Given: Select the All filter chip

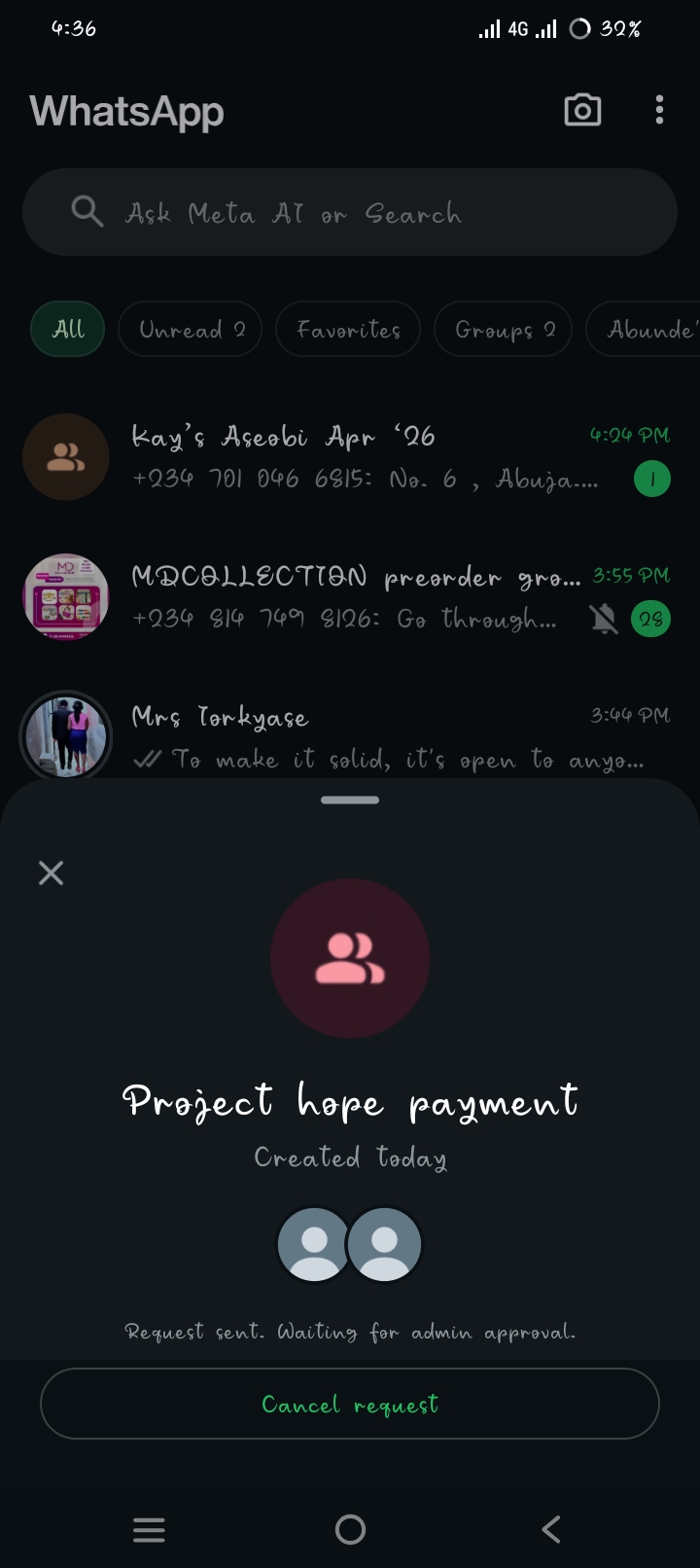Looking at the screenshot, I should pos(68,329).
